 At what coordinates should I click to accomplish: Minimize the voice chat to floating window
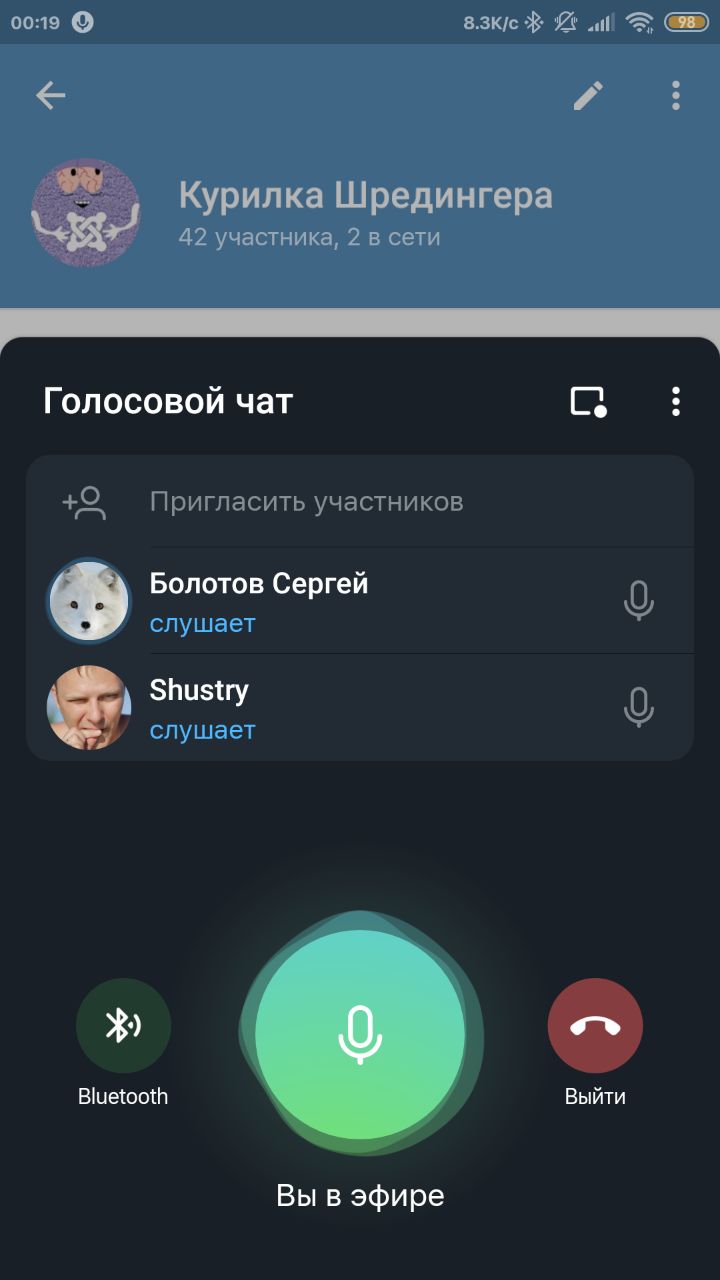point(588,402)
